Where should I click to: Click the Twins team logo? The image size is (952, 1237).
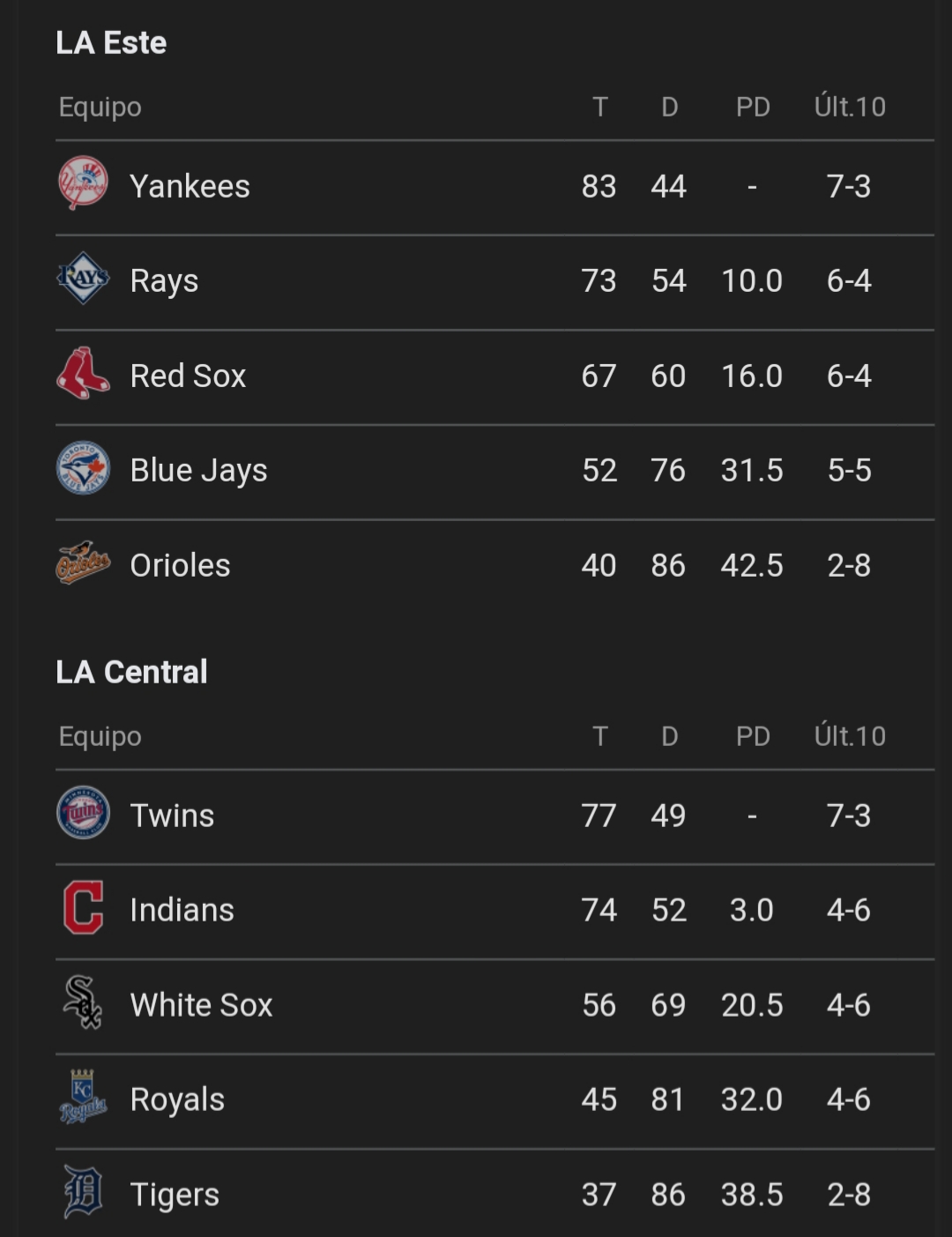pyautogui.click(x=82, y=815)
